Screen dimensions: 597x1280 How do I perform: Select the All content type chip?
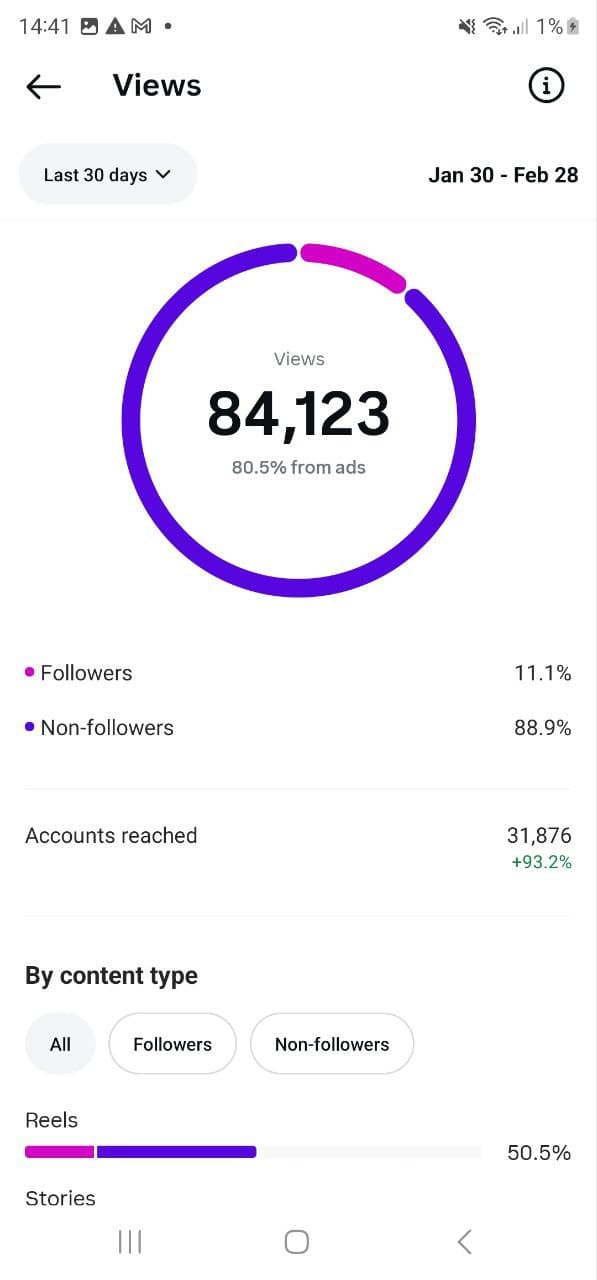pos(60,1044)
